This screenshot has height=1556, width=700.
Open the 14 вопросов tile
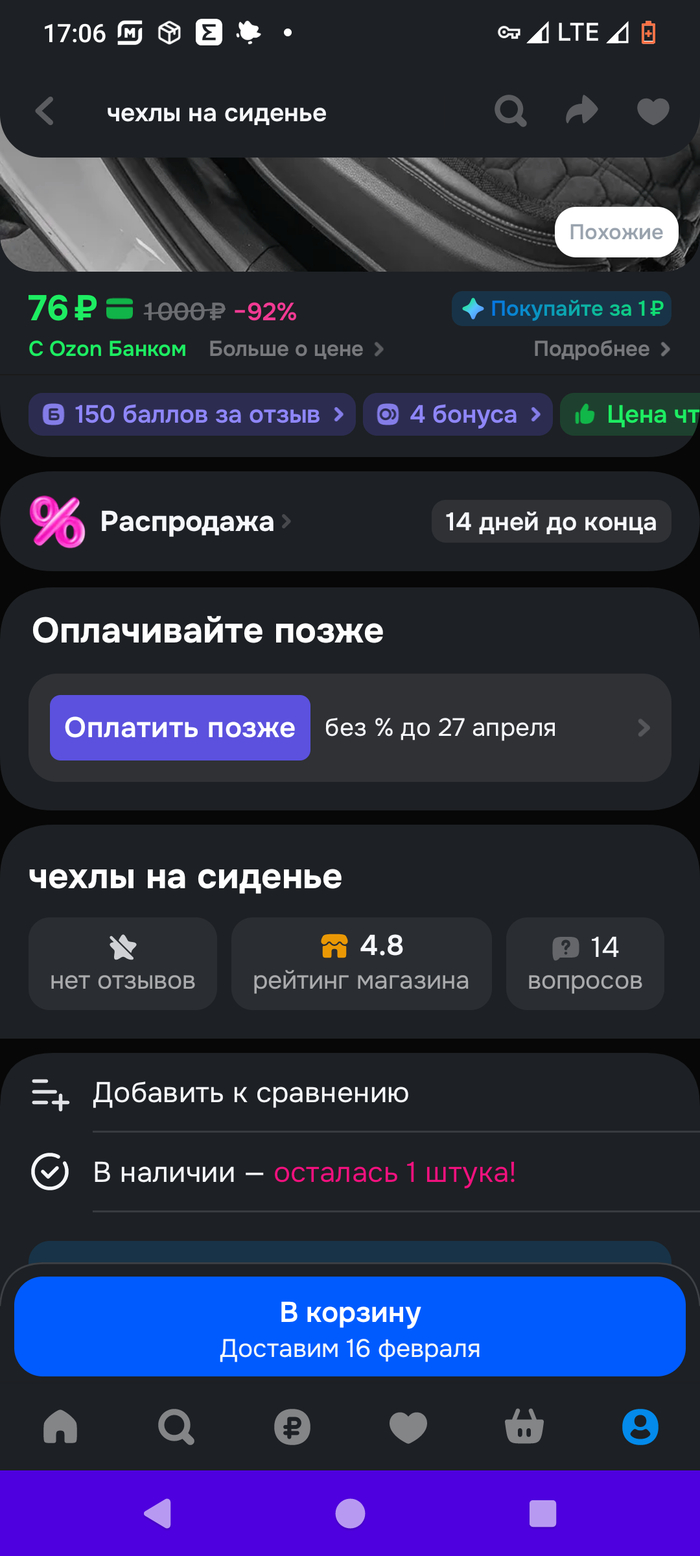[585, 963]
